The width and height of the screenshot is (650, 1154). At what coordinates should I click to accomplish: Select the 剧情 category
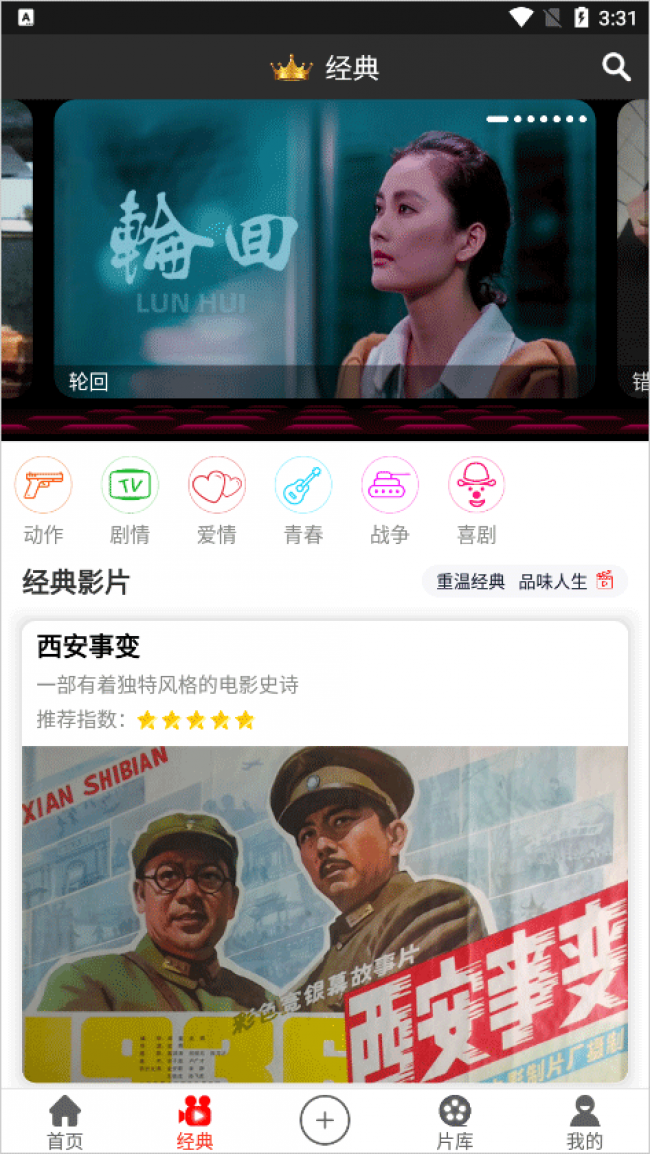[x=130, y=500]
